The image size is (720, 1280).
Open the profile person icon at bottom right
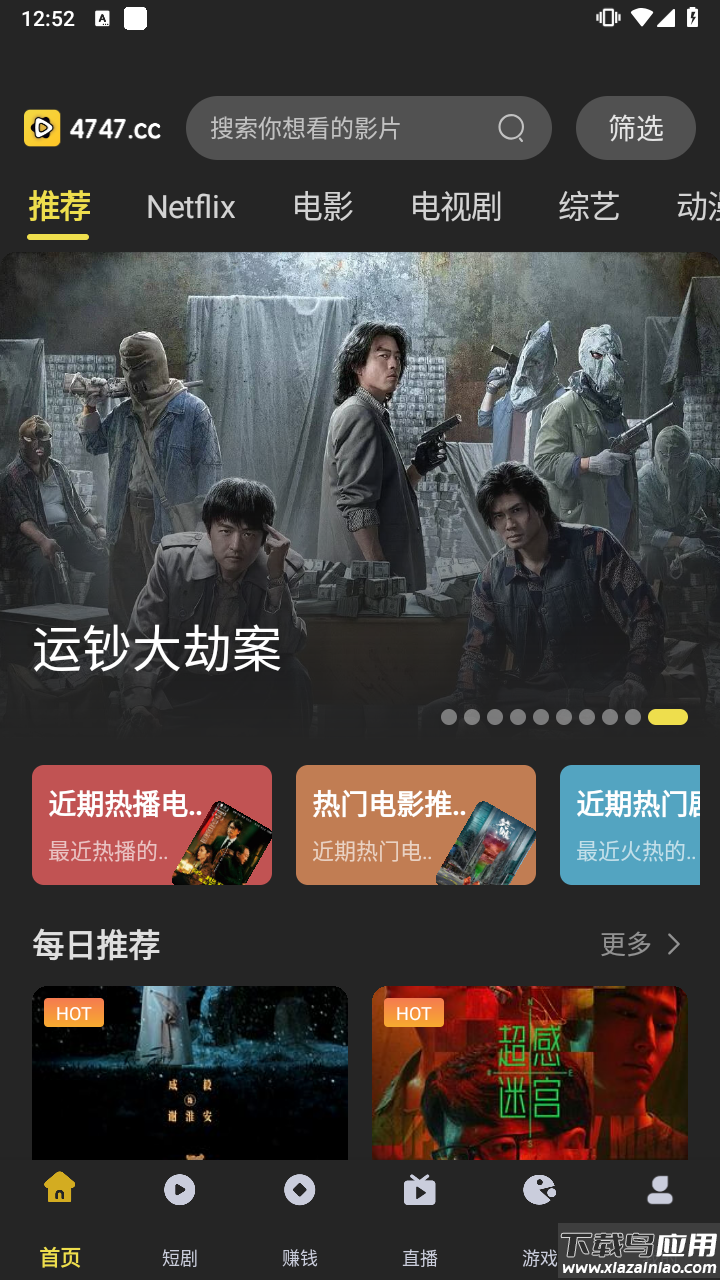pos(659,1190)
